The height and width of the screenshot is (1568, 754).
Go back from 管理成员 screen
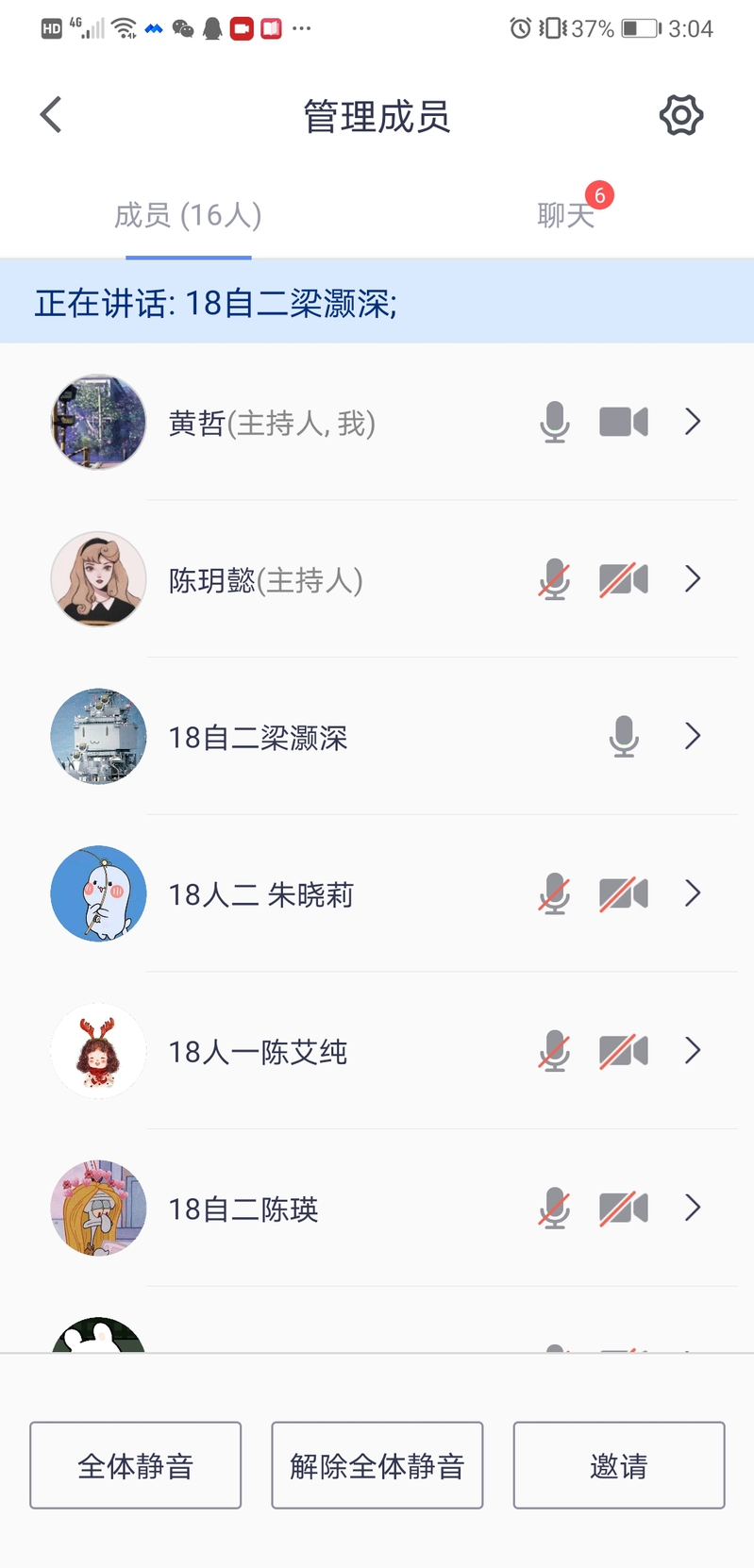point(51,115)
